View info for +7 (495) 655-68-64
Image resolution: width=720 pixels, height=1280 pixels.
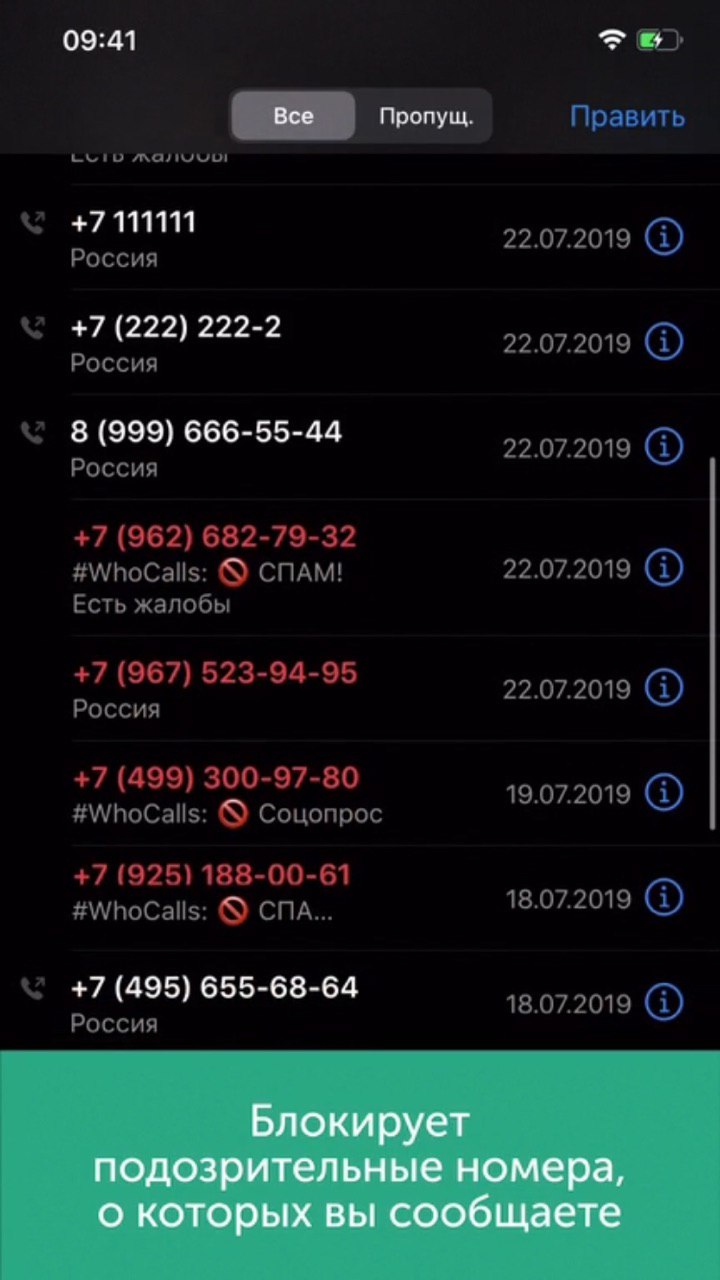pyautogui.click(x=663, y=1003)
